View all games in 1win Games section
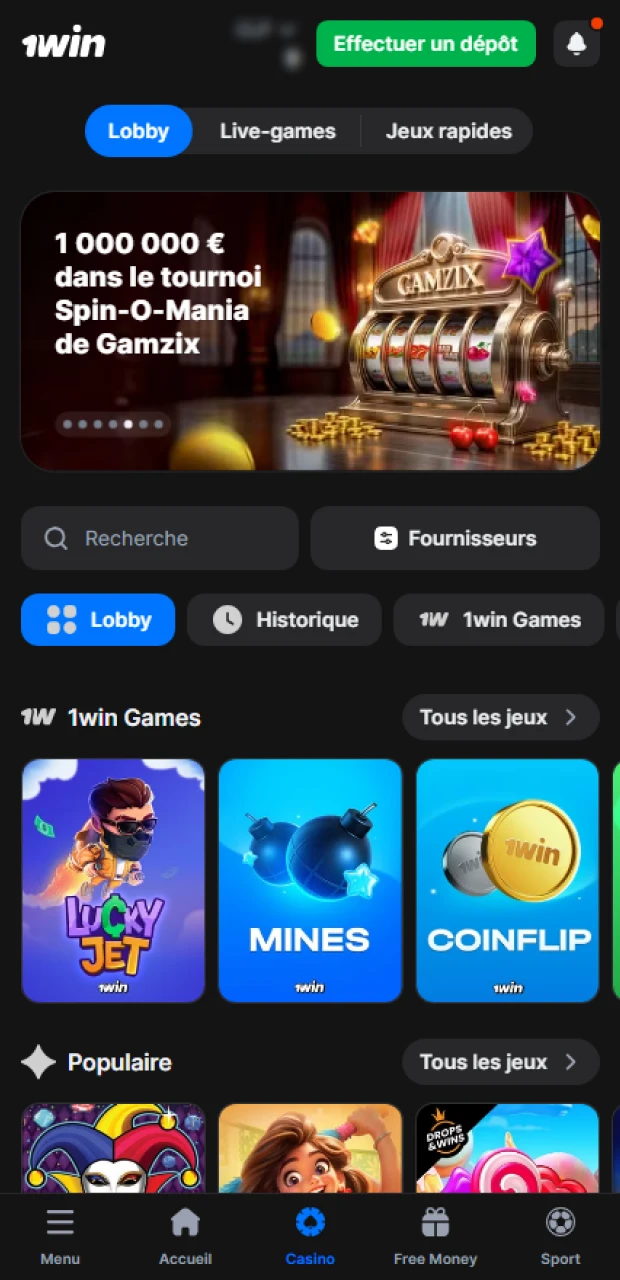620x1280 pixels. (x=500, y=717)
